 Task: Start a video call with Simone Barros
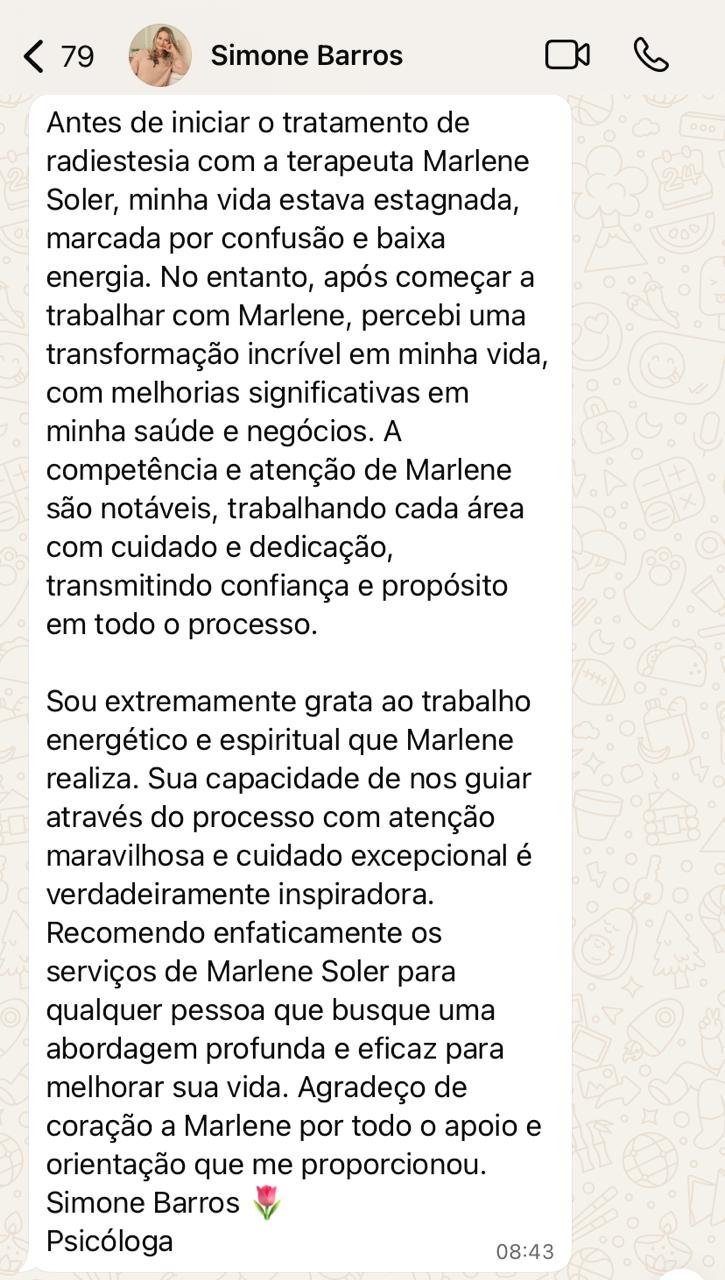click(566, 55)
